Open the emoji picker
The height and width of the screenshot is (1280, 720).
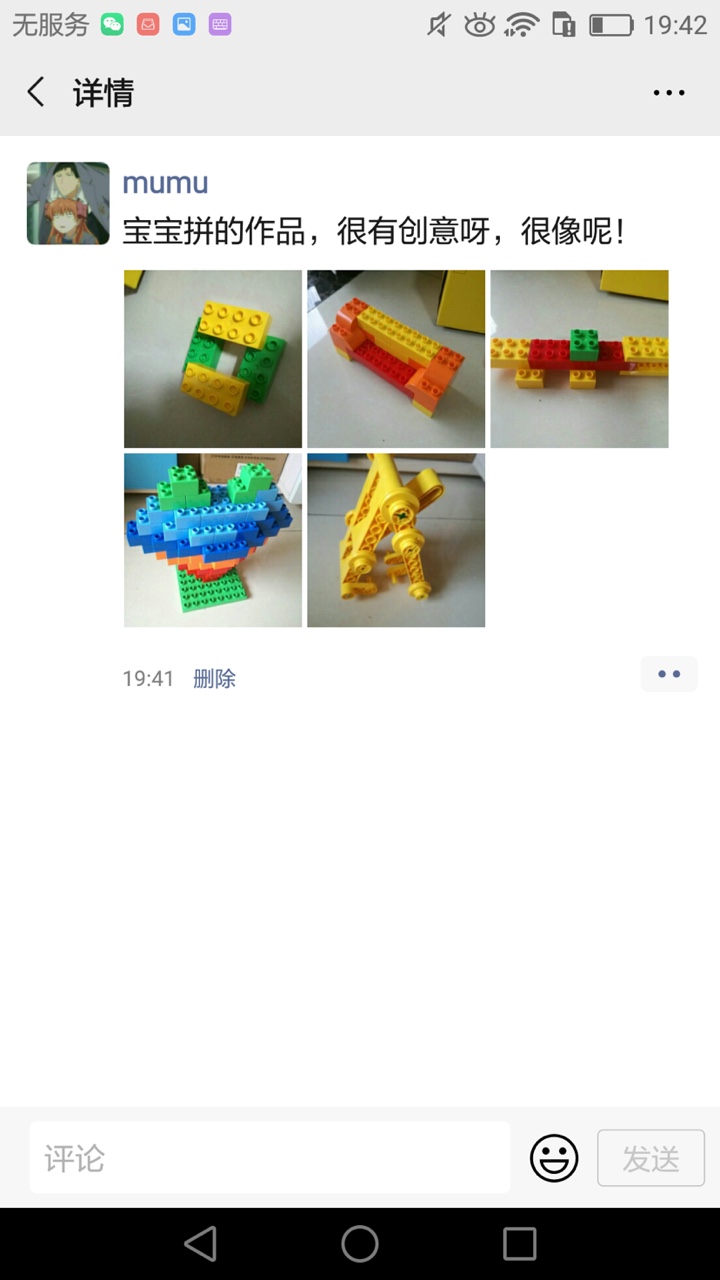554,1158
